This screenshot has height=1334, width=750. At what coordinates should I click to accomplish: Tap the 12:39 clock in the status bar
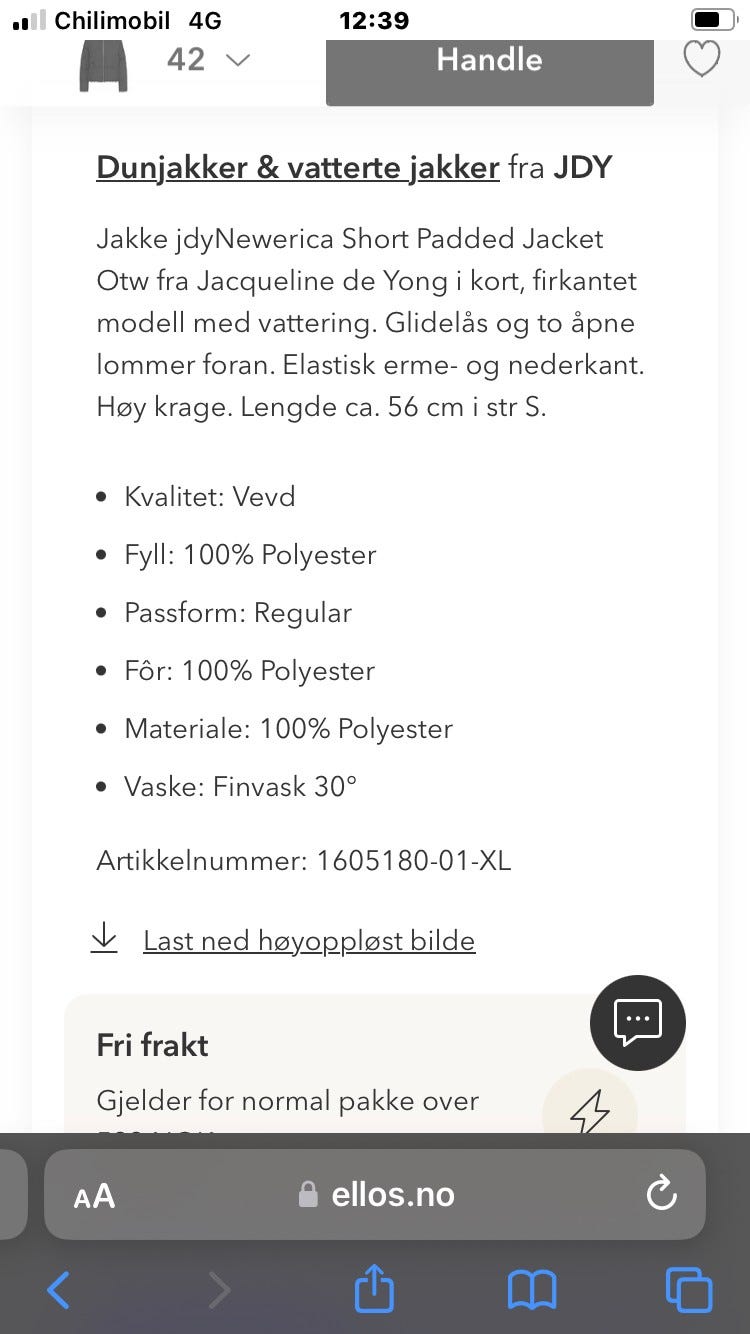374,19
